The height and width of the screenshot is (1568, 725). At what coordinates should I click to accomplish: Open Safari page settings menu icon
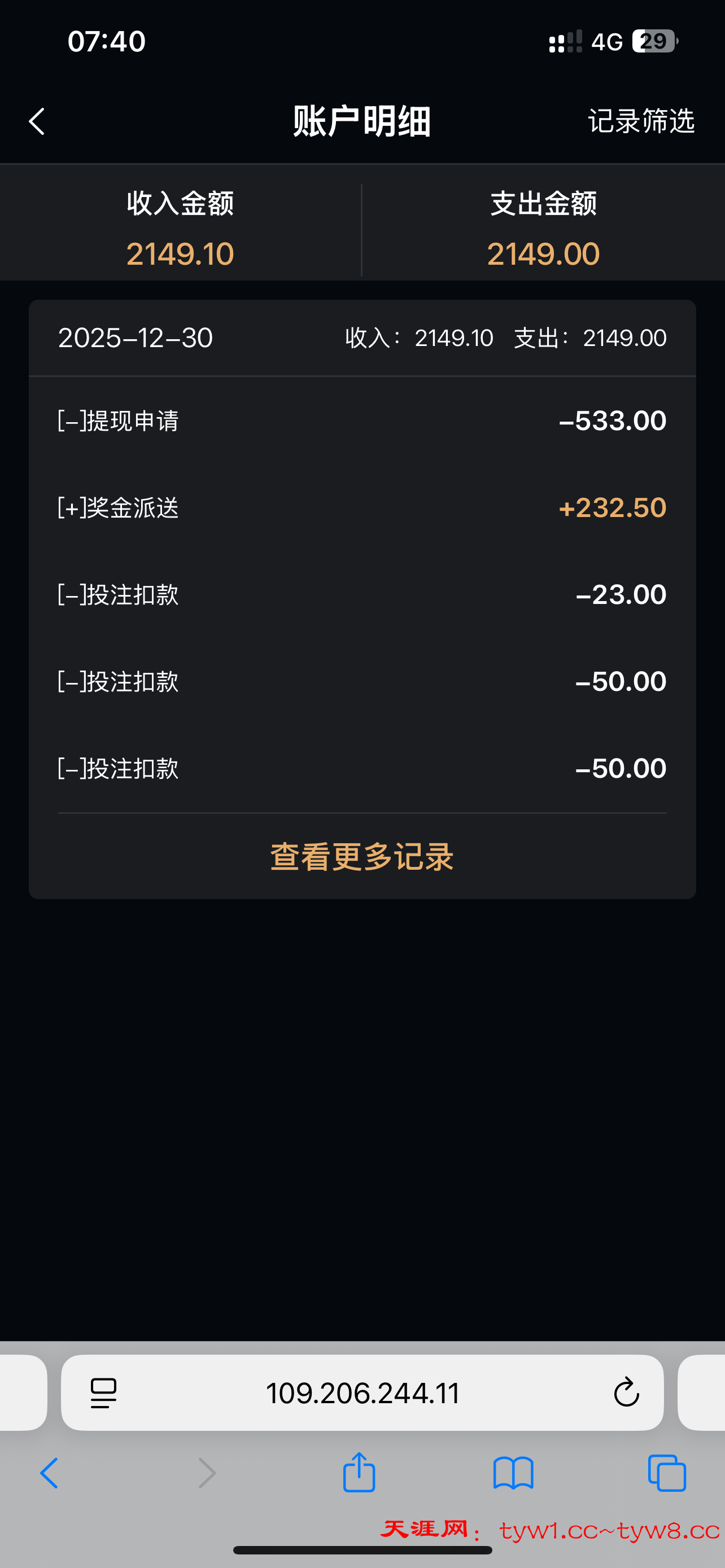[103, 1392]
